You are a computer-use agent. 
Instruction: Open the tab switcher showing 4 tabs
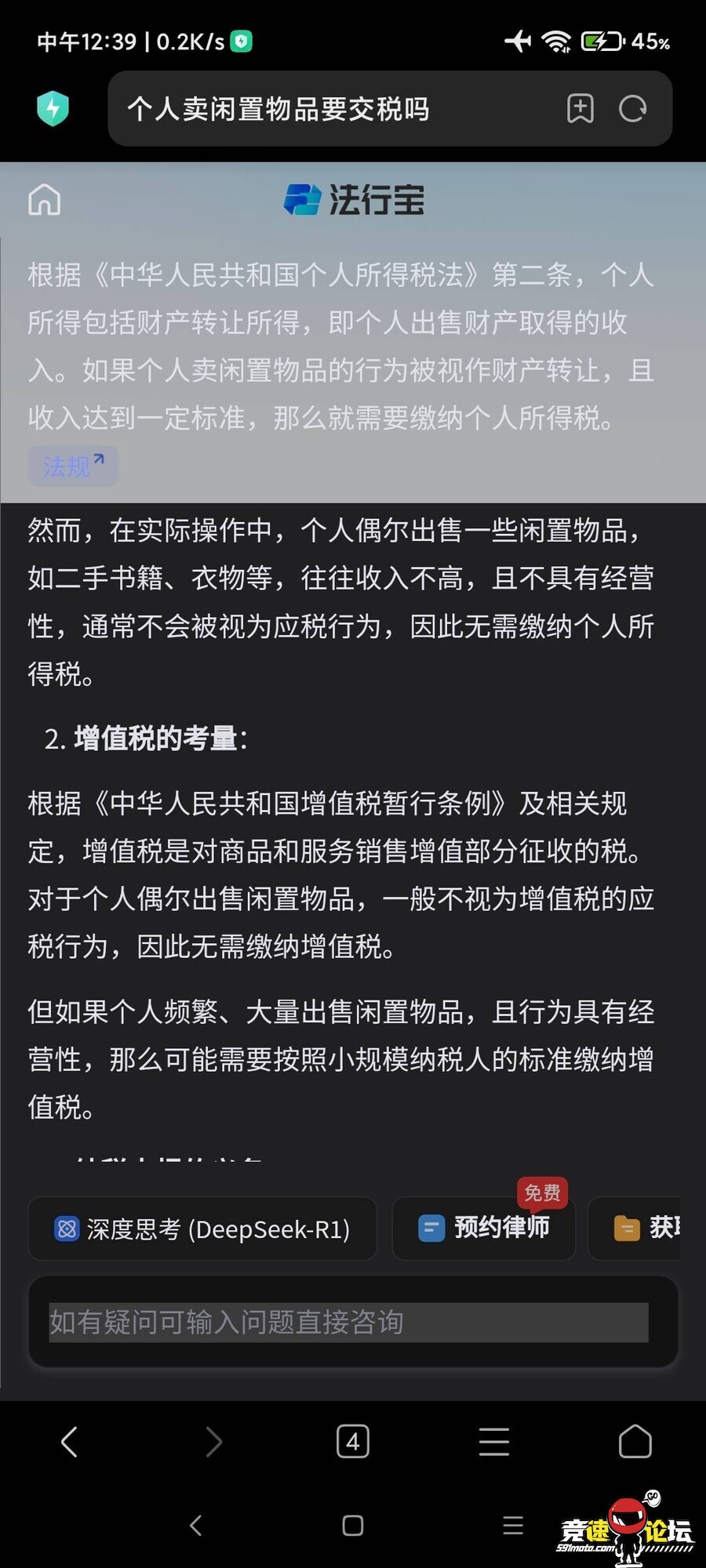(353, 1441)
